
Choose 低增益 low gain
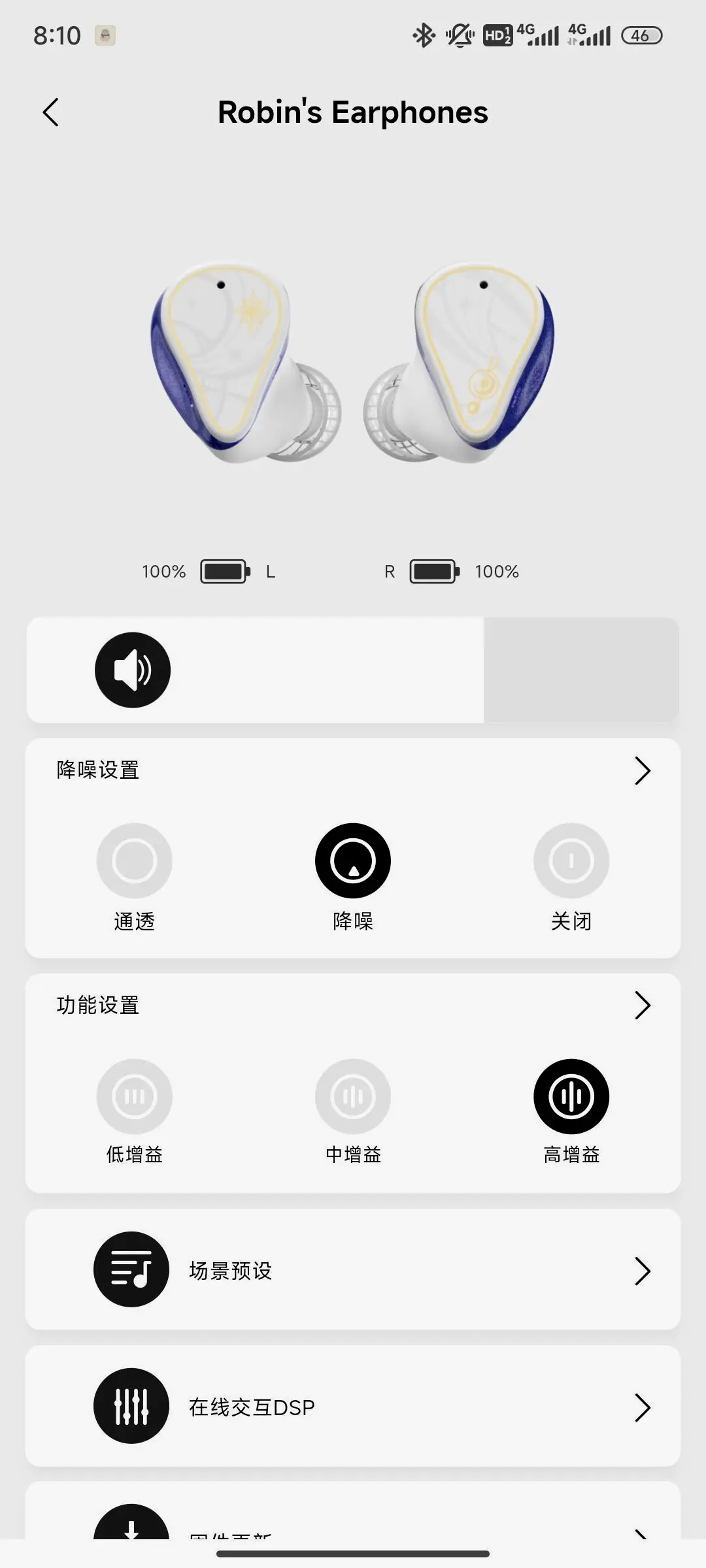[x=135, y=1096]
